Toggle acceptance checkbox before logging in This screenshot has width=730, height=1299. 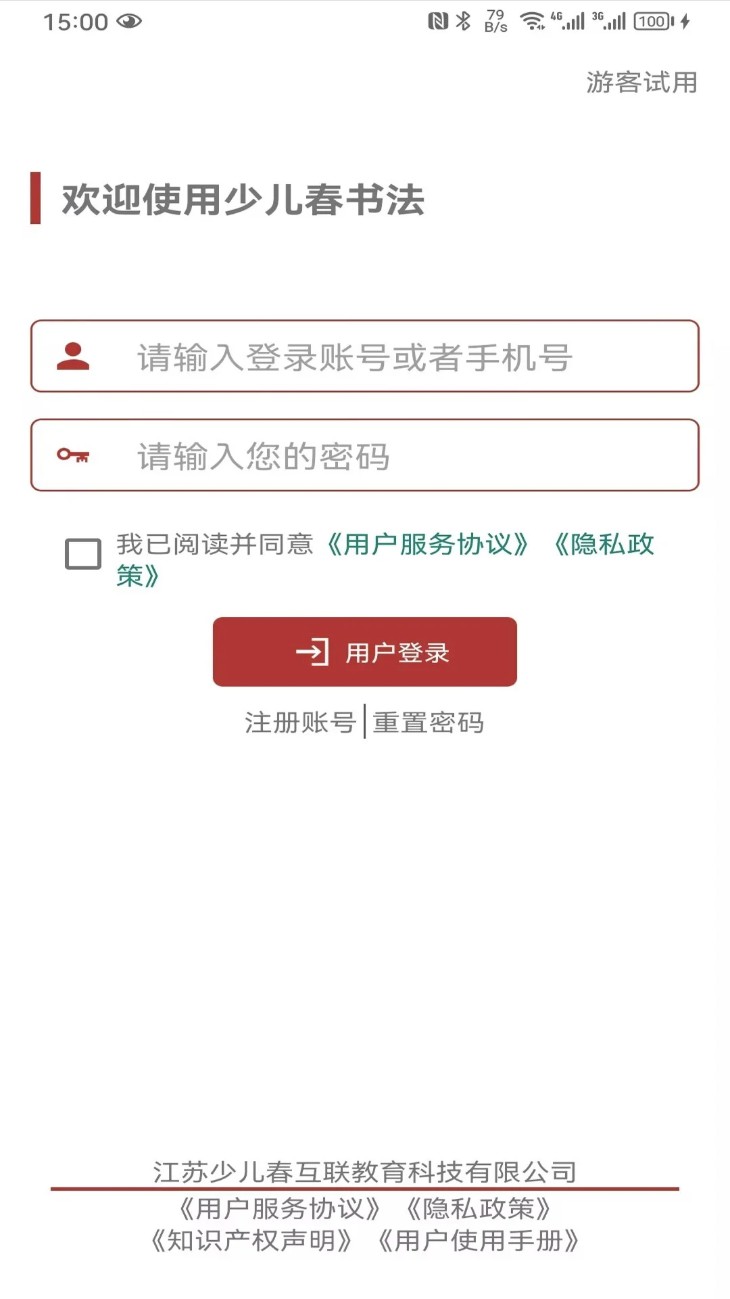point(84,553)
